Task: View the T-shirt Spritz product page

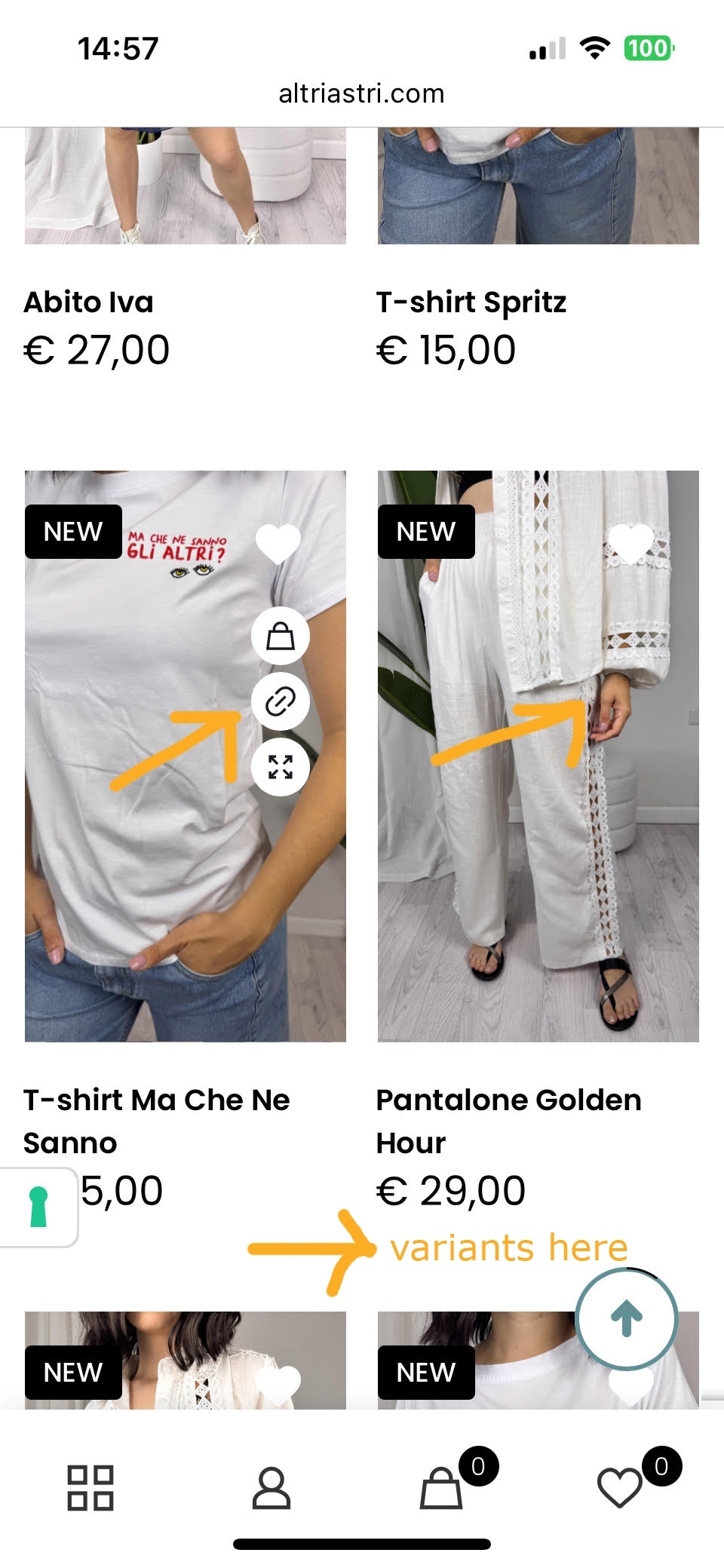Action: pyautogui.click(x=471, y=302)
